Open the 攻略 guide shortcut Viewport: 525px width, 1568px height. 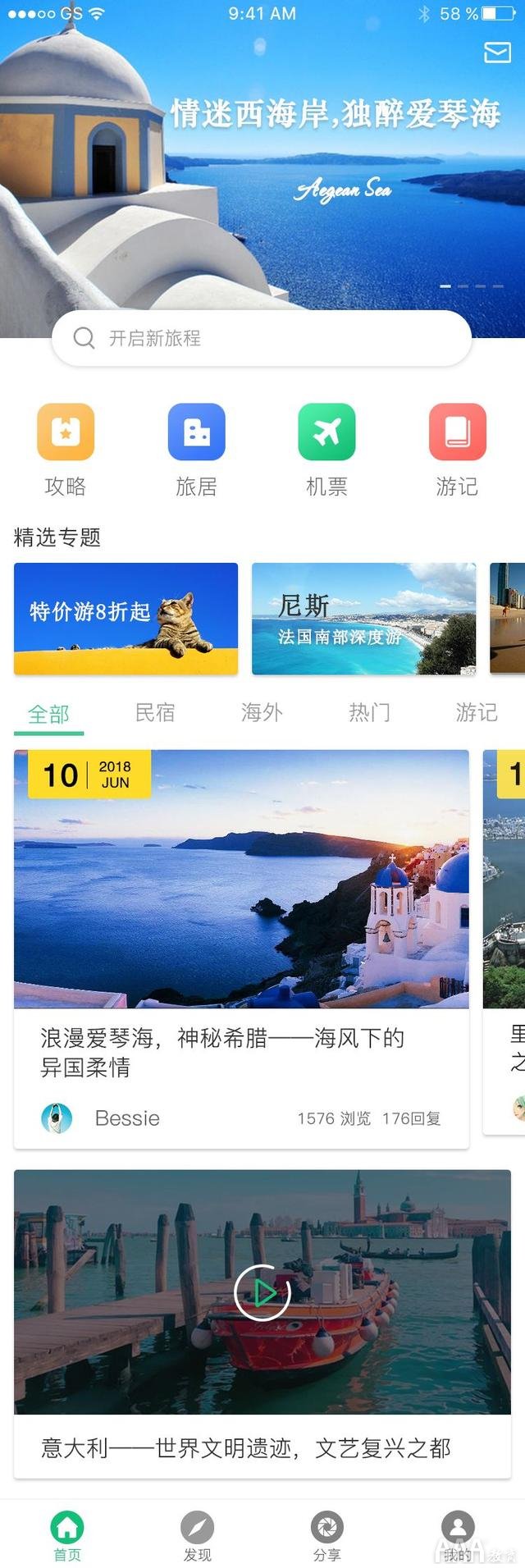click(x=66, y=432)
